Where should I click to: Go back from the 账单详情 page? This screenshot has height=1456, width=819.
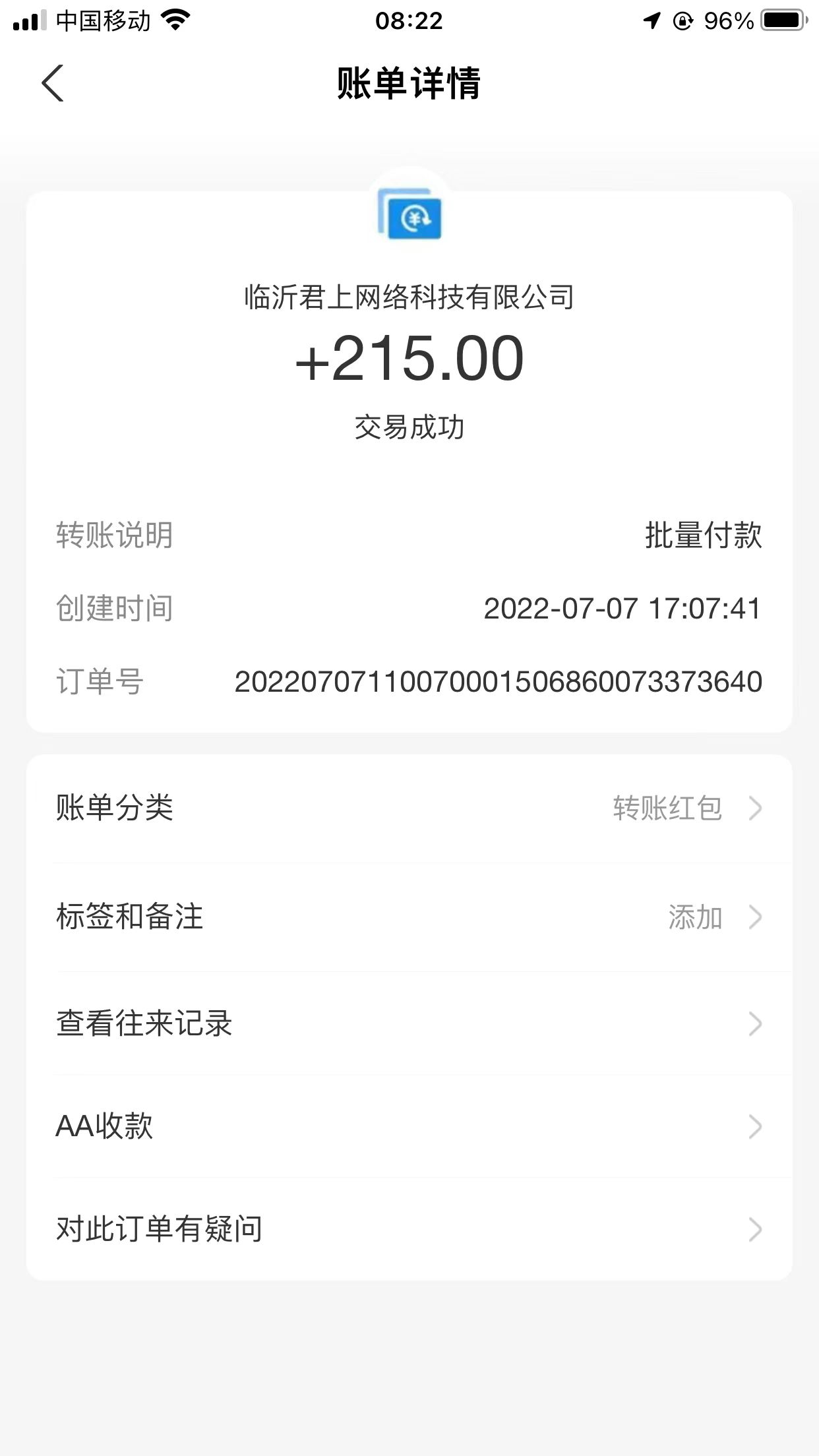point(53,84)
